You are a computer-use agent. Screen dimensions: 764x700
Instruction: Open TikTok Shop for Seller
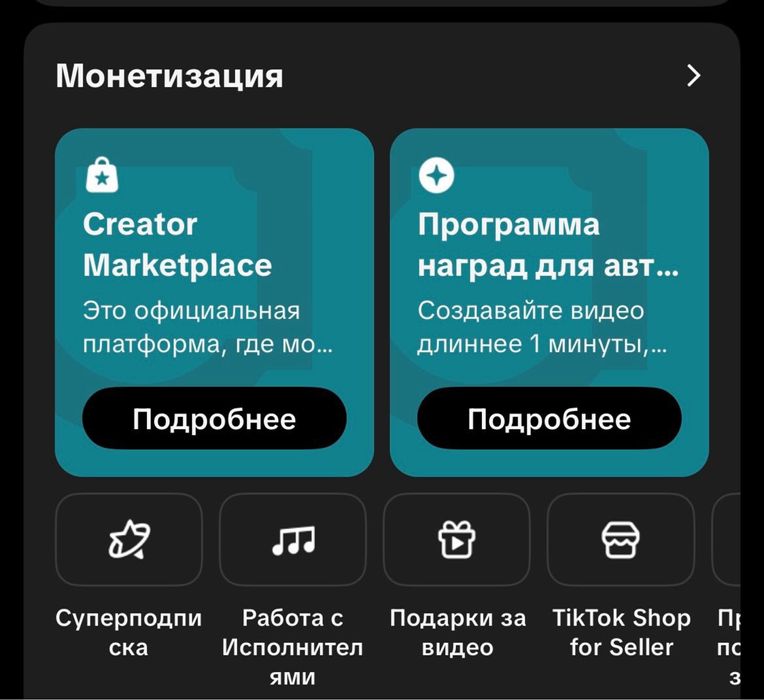pos(621,540)
